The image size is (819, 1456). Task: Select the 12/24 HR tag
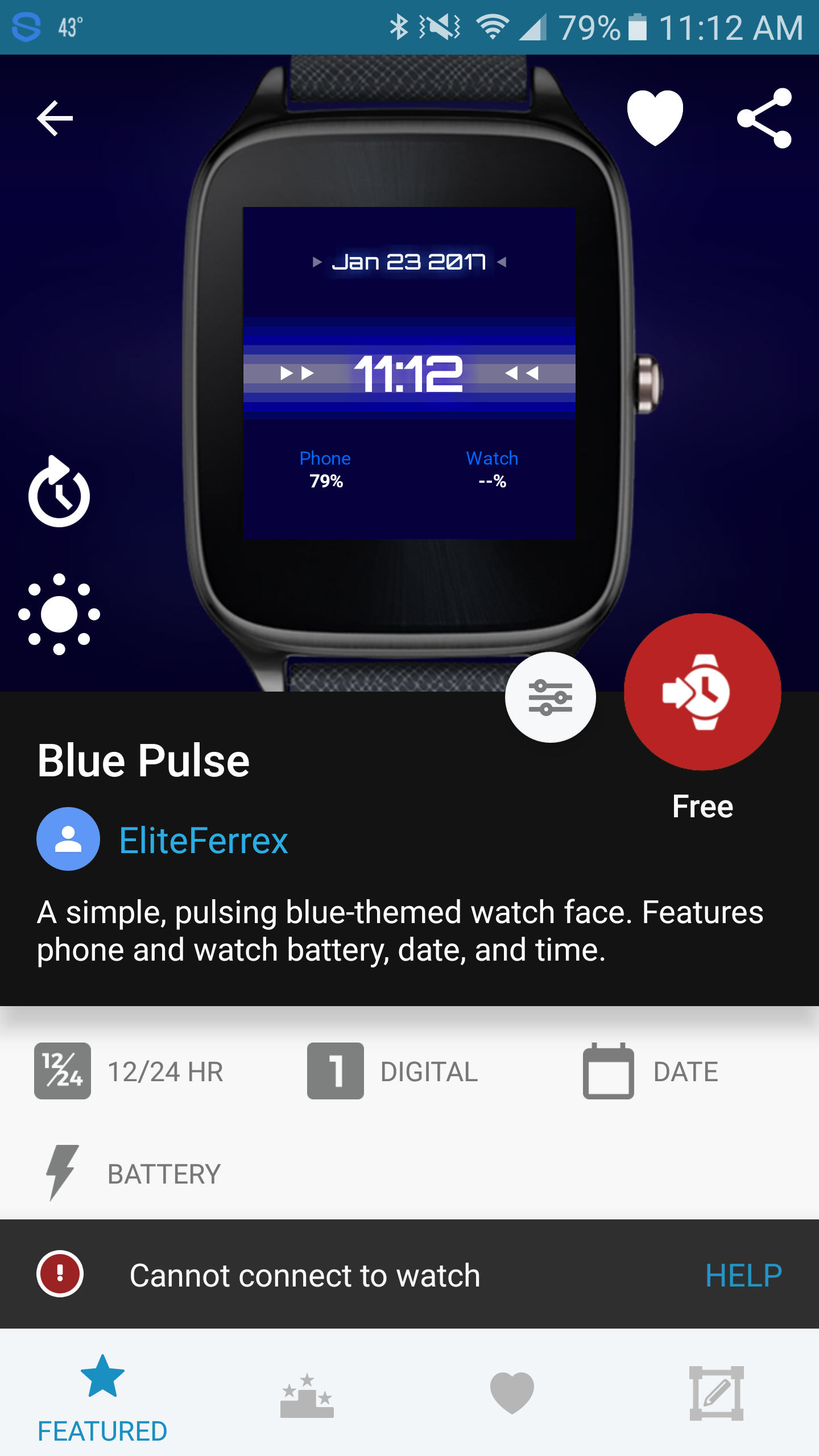pos(129,1072)
